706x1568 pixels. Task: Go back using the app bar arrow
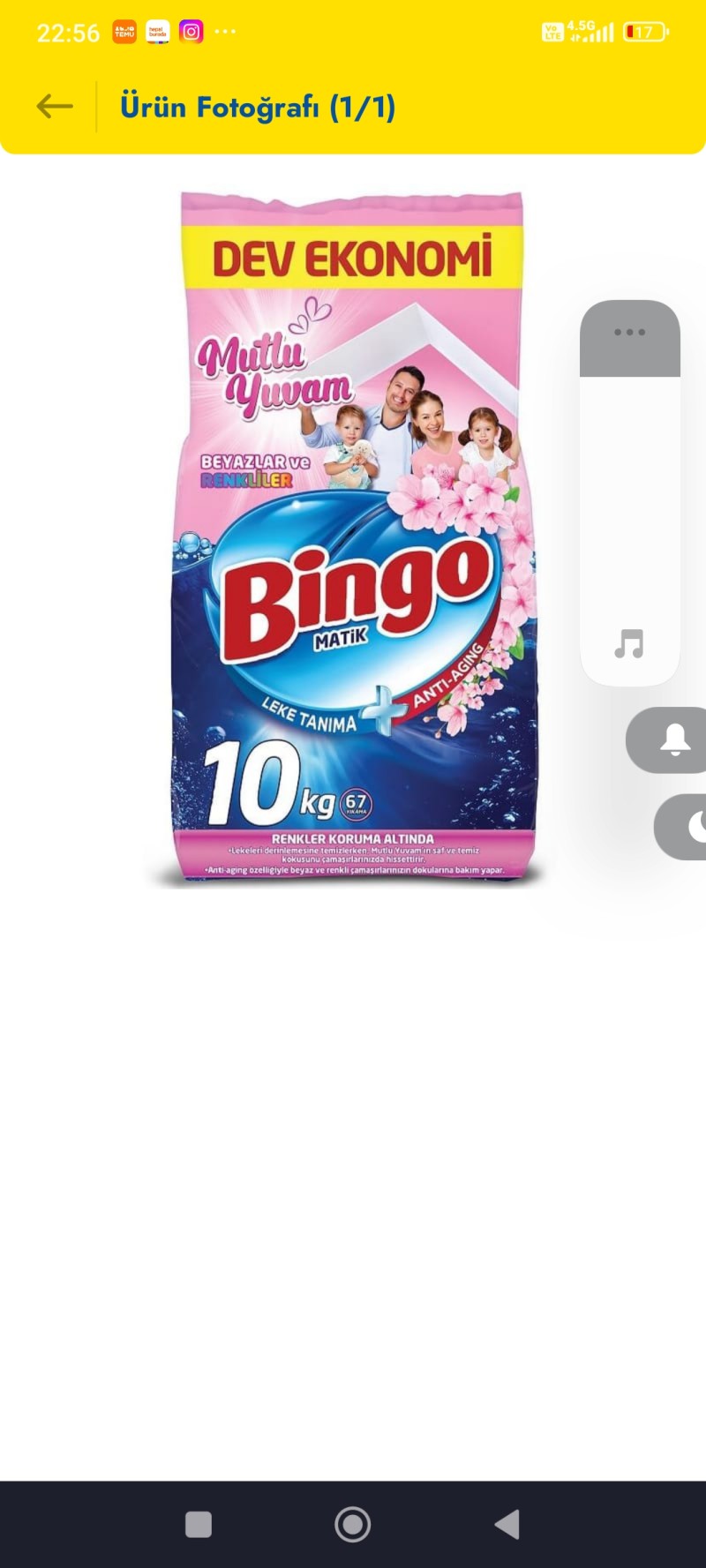pyautogui.click(x=55, y=107)
